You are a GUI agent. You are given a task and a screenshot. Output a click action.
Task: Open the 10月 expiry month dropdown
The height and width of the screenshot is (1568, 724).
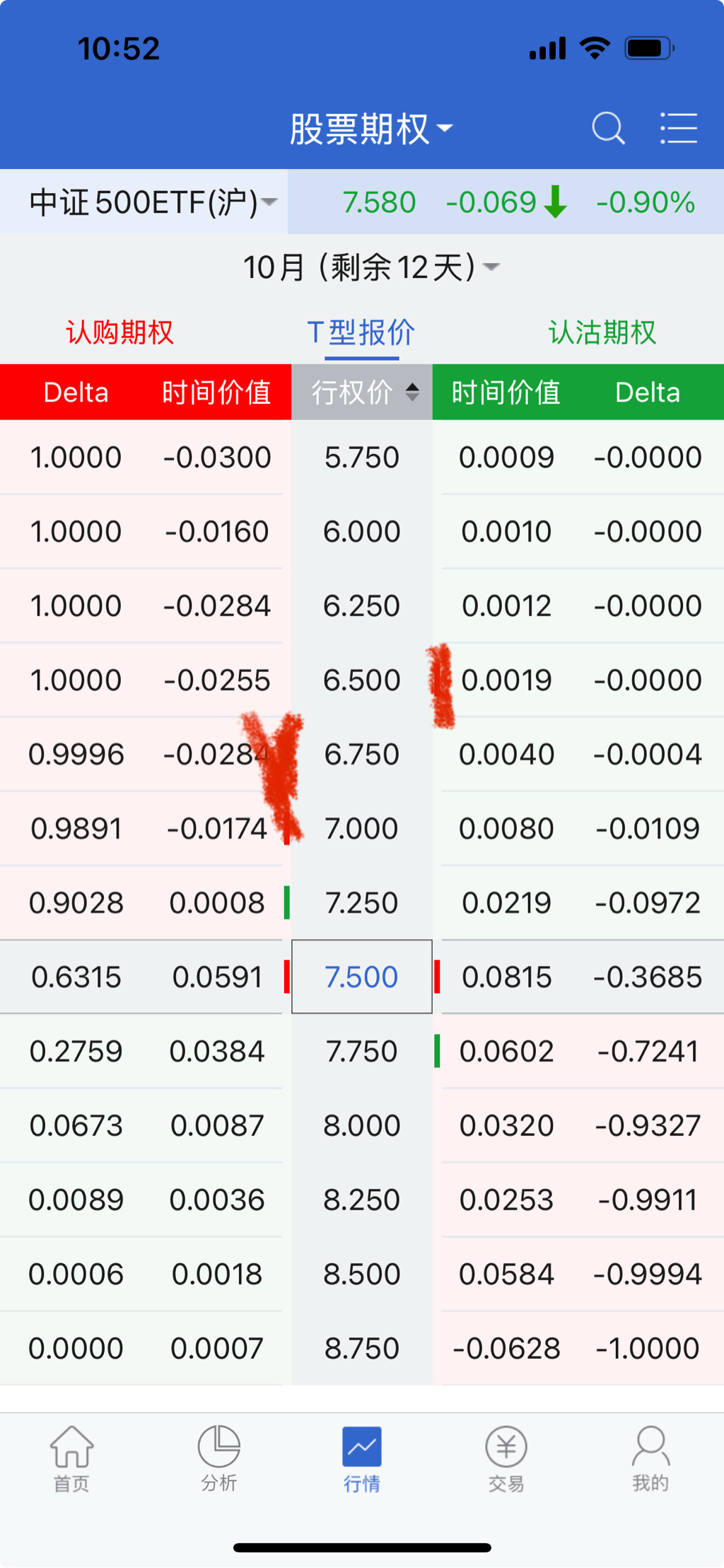click(370, 268)
